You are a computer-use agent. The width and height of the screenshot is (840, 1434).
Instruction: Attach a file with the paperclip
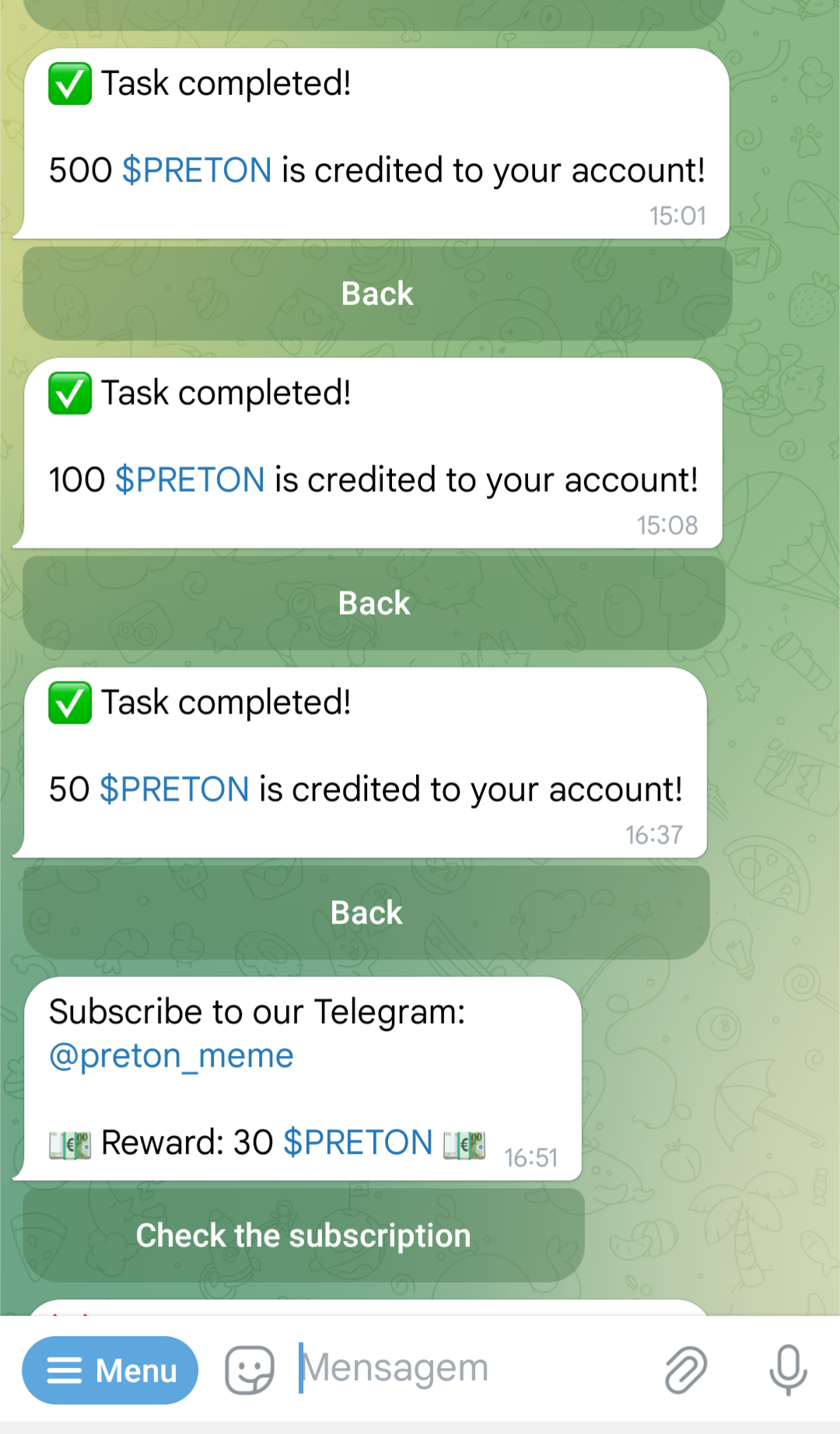(x=686, y=1370)
